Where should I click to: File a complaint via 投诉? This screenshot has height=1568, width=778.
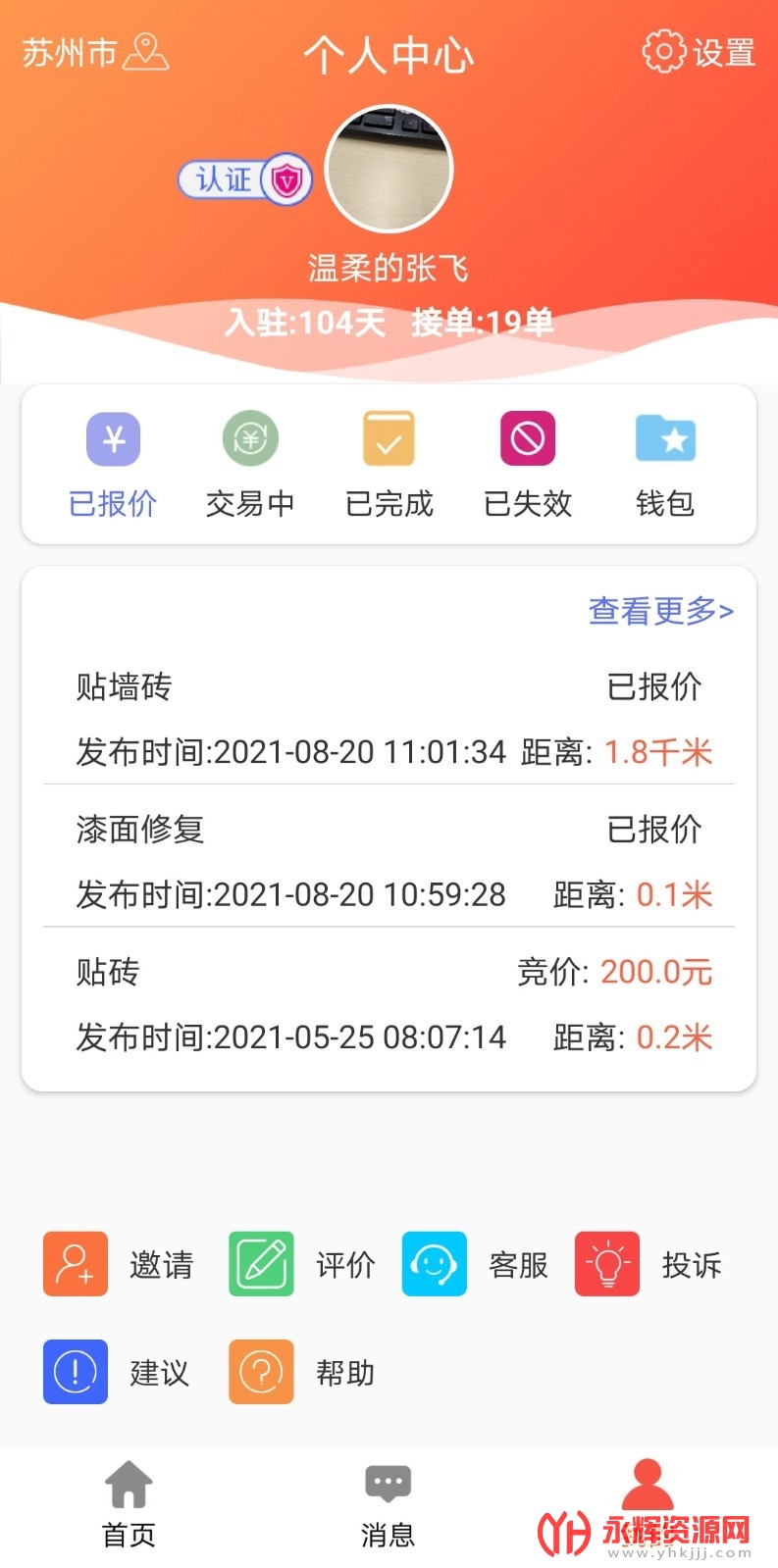pyautogui.click(x=649, y=1264)
